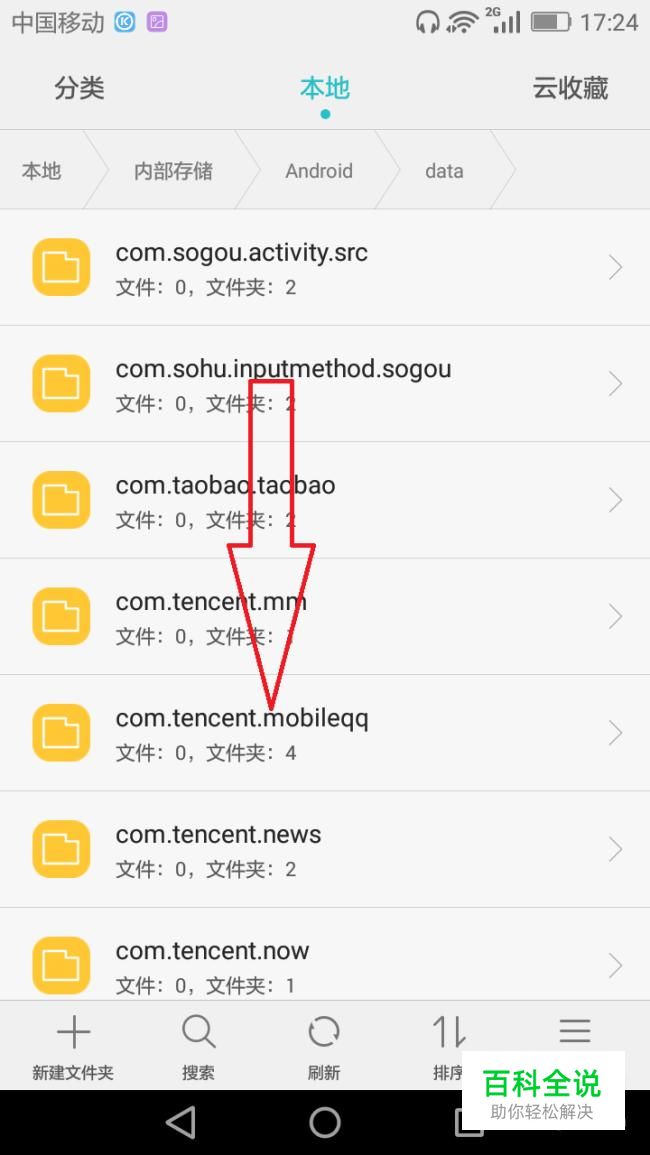This screenshot has height=1155, width=650.
Task: Open the three-line menu in bottom toolbar
Action: pos(575,1031)
